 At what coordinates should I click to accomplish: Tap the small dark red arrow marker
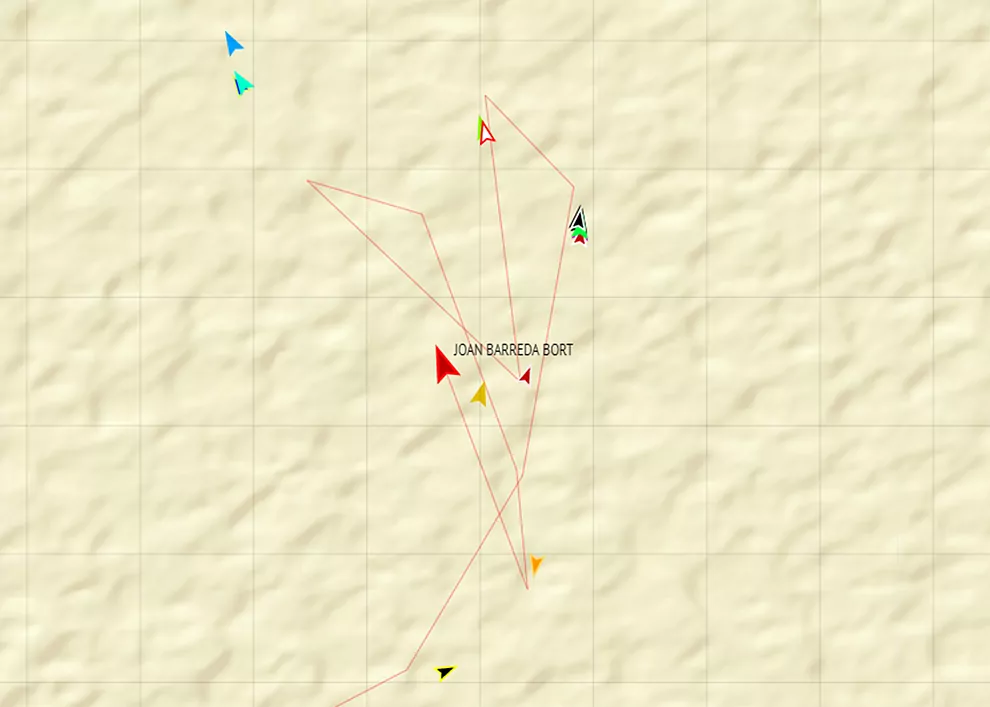pos(525,376)
